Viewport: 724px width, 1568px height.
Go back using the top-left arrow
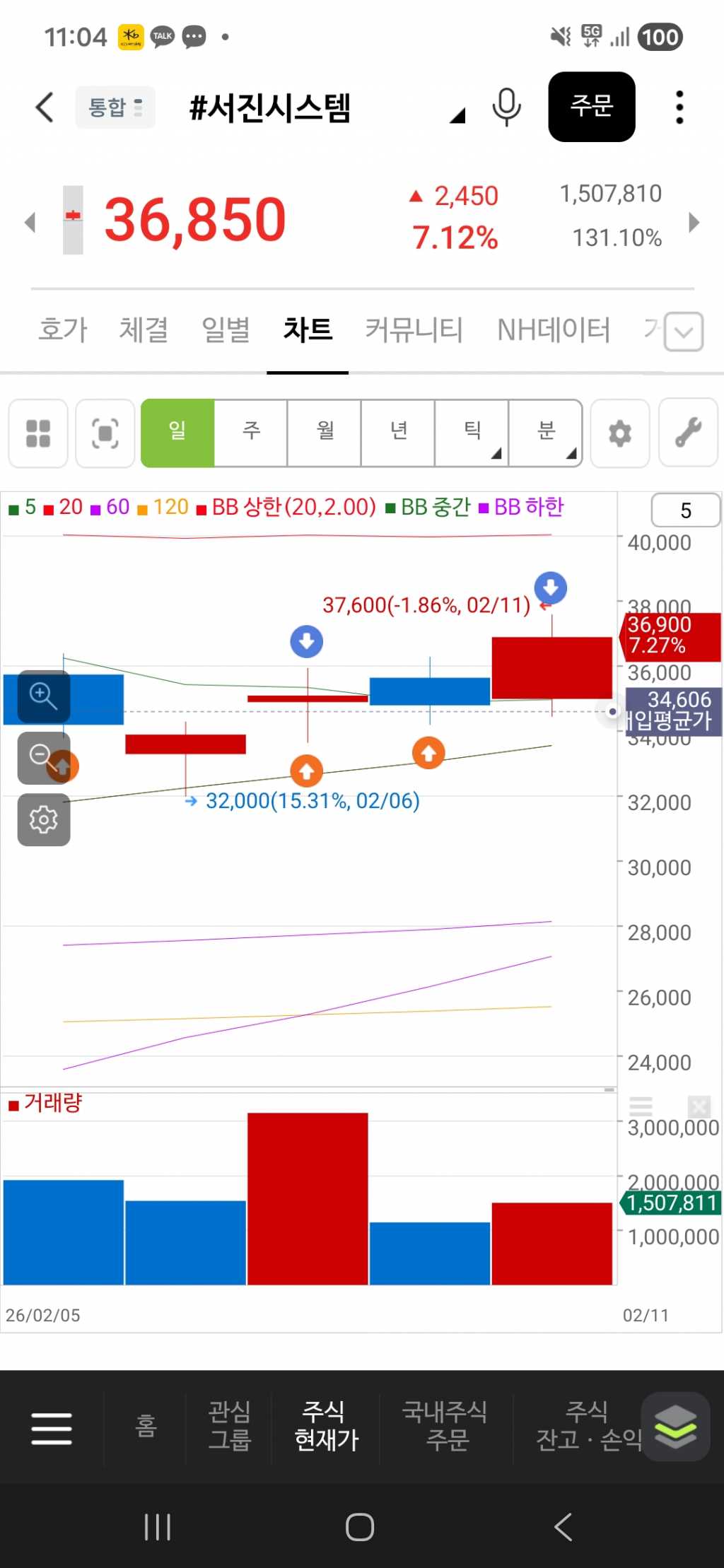pyautogui.click(x=45, y=107)
